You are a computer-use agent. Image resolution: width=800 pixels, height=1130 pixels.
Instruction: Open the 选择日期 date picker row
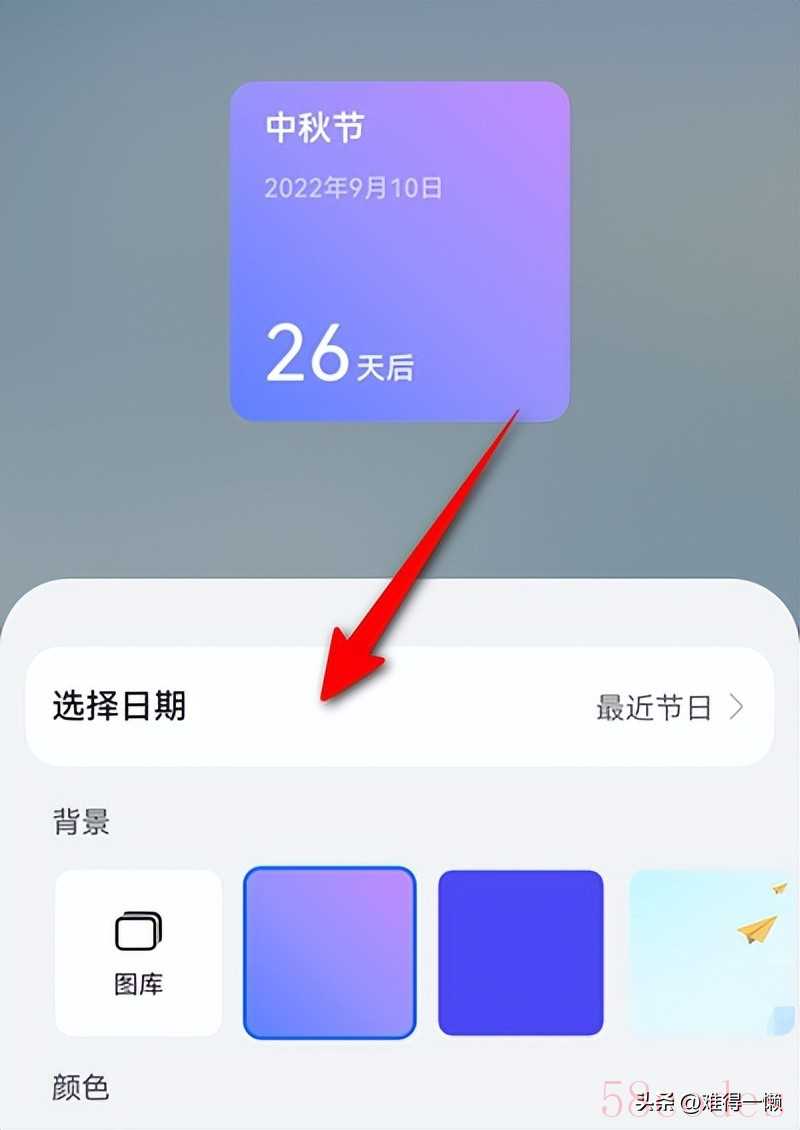coord(398,707)
